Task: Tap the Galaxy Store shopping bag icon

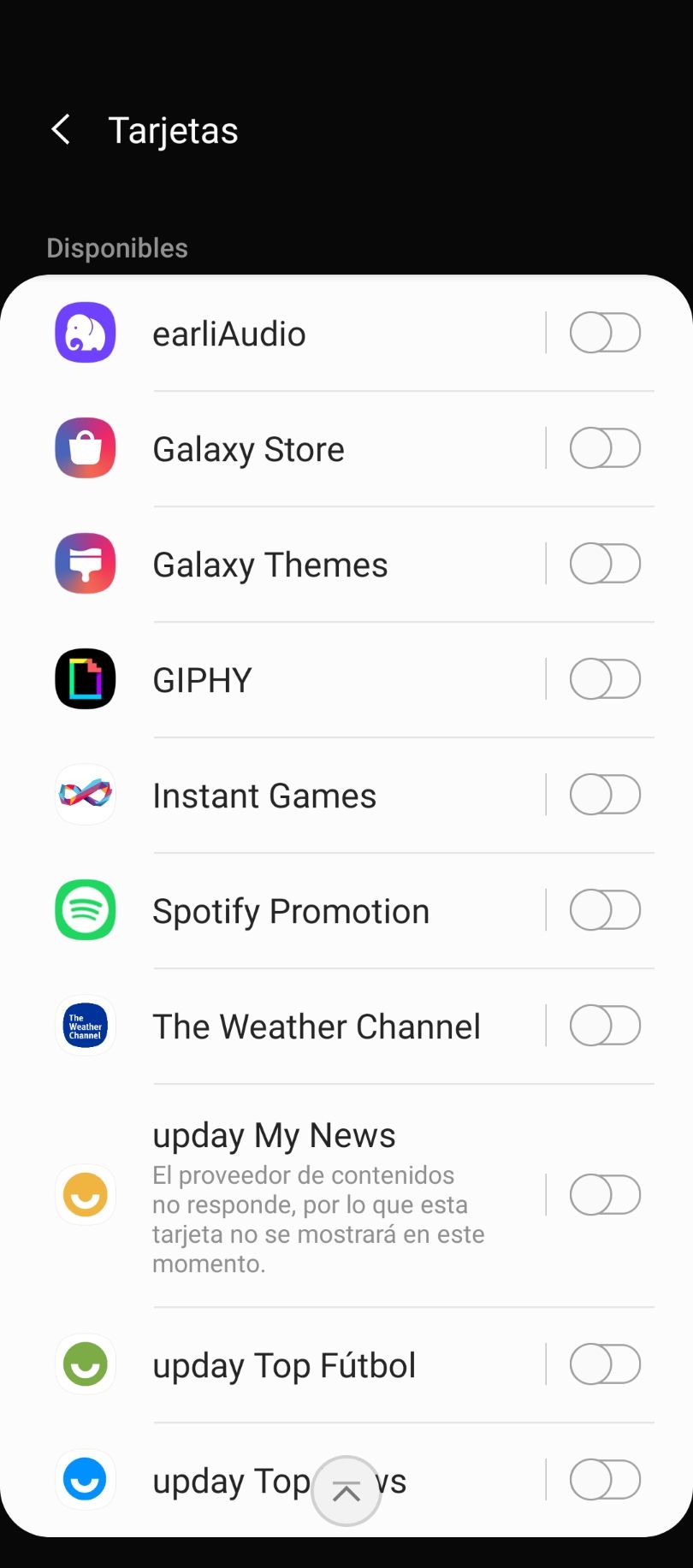Action: [85, 448]
